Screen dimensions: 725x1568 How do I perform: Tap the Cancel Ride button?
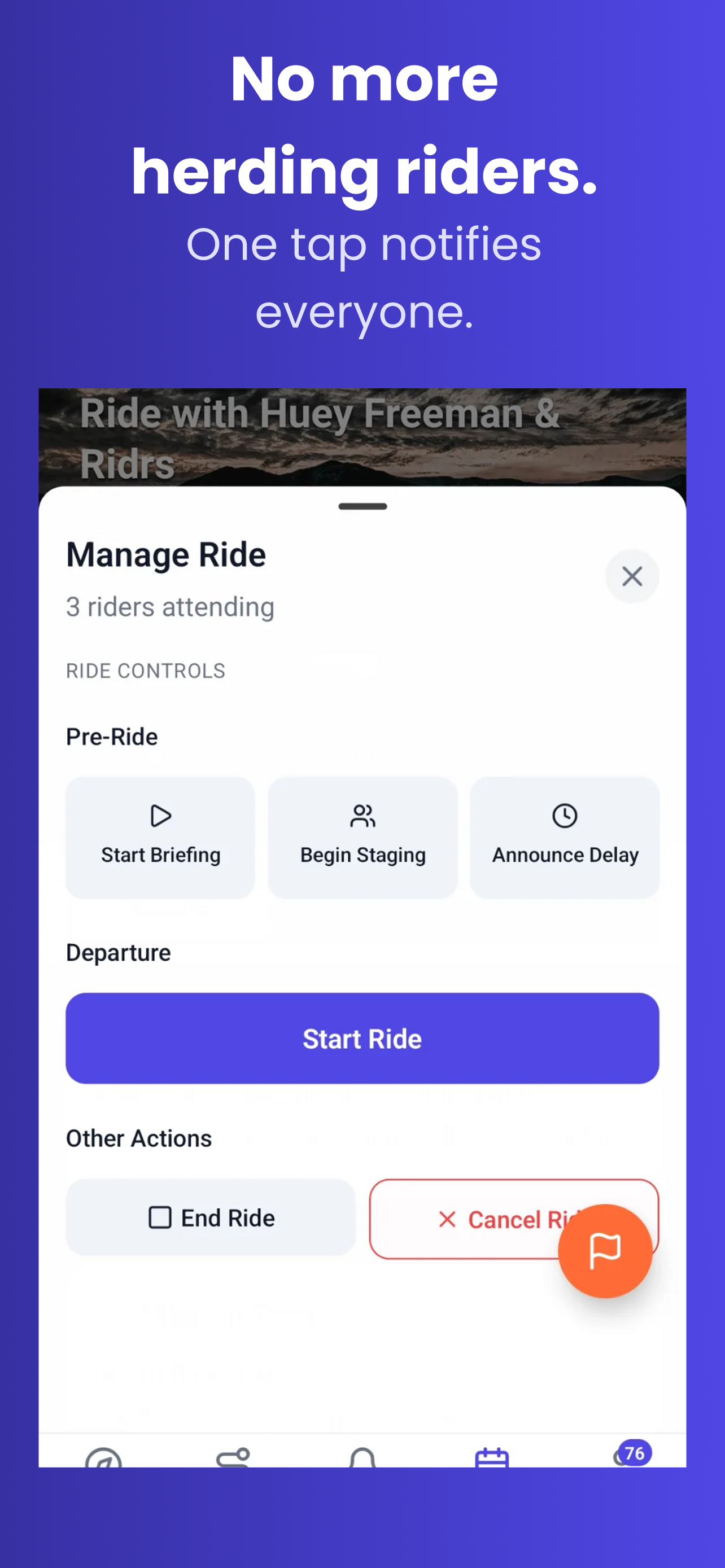pyautogui.click(x=515, y=1219)
